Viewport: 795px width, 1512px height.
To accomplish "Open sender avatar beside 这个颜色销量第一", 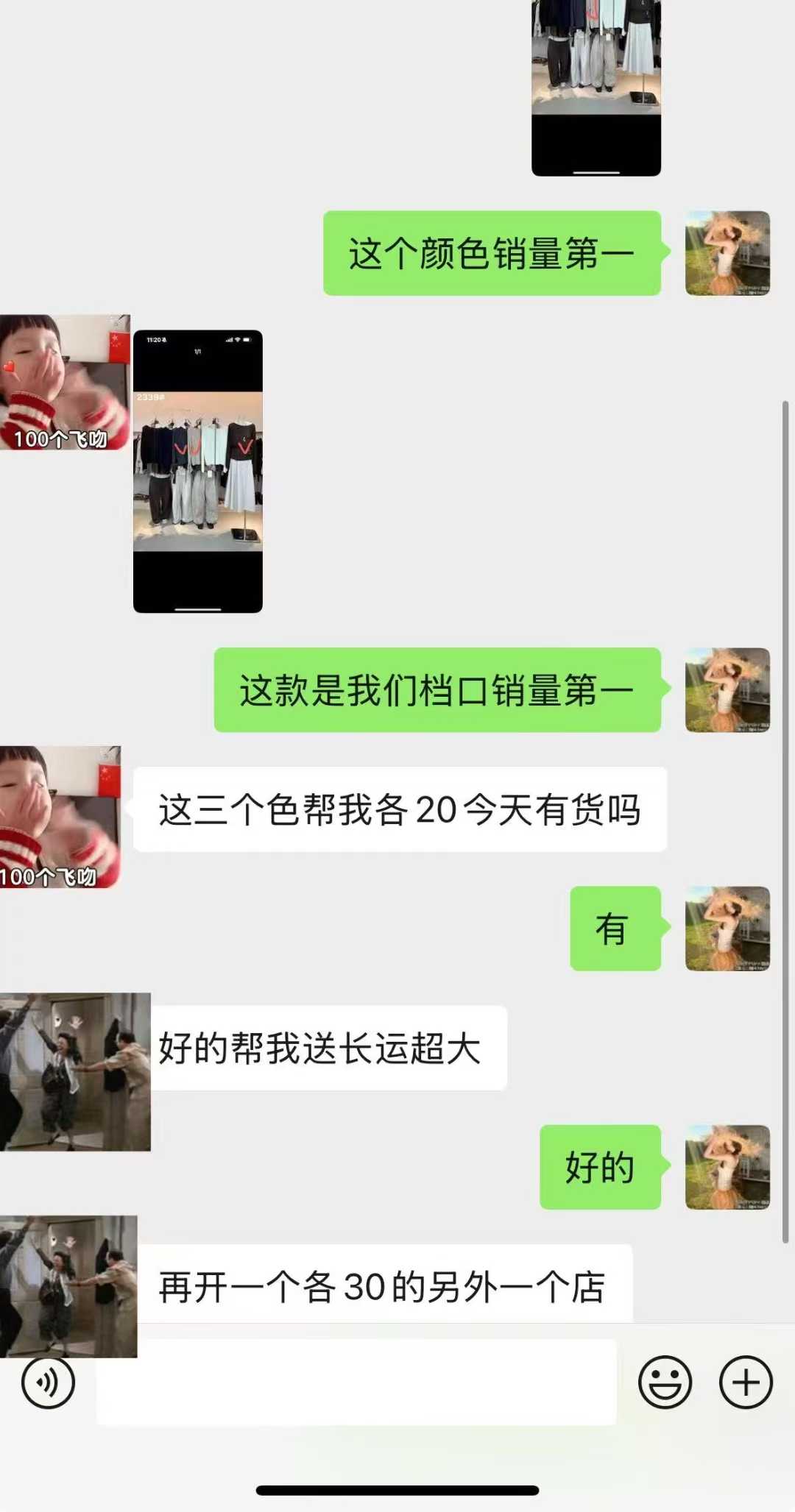I will [x=727, y=253].
